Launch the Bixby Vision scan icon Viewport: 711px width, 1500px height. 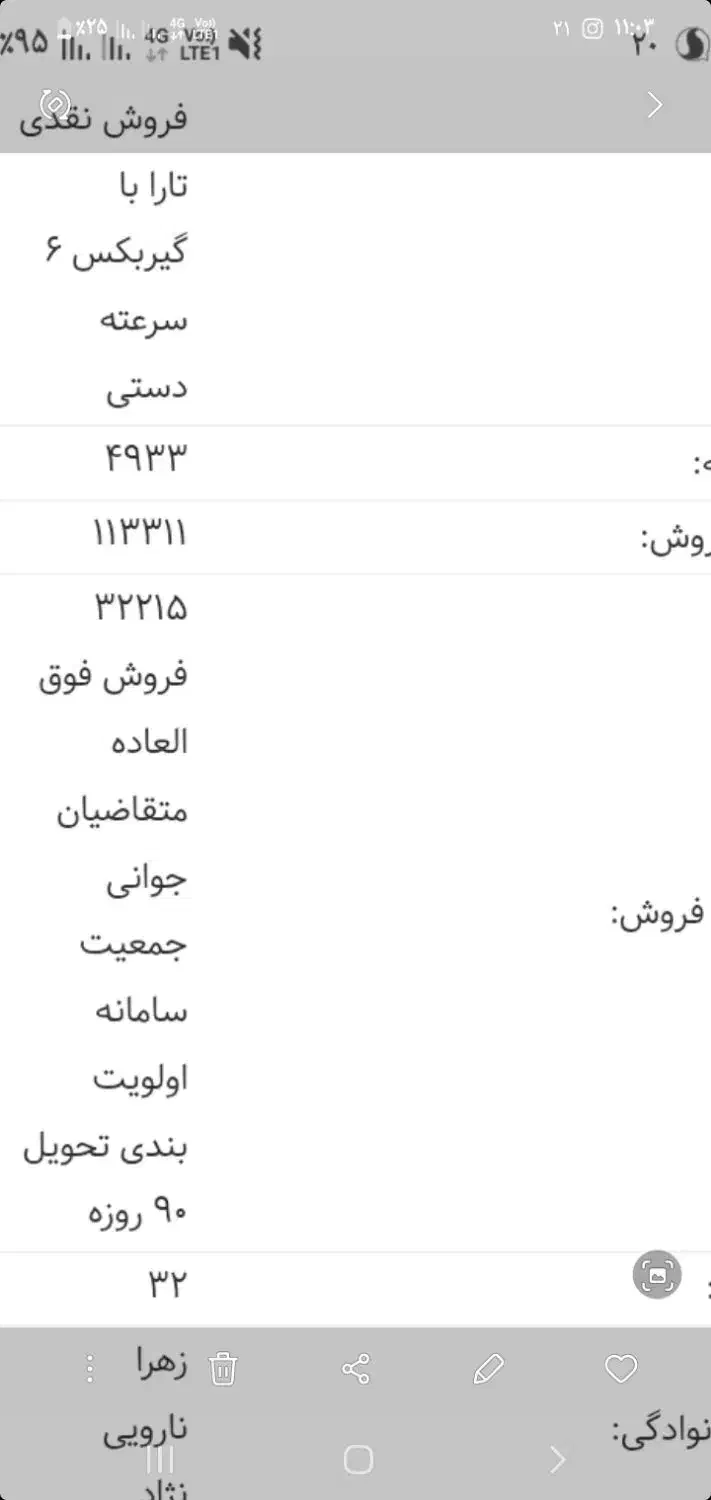657,1275
